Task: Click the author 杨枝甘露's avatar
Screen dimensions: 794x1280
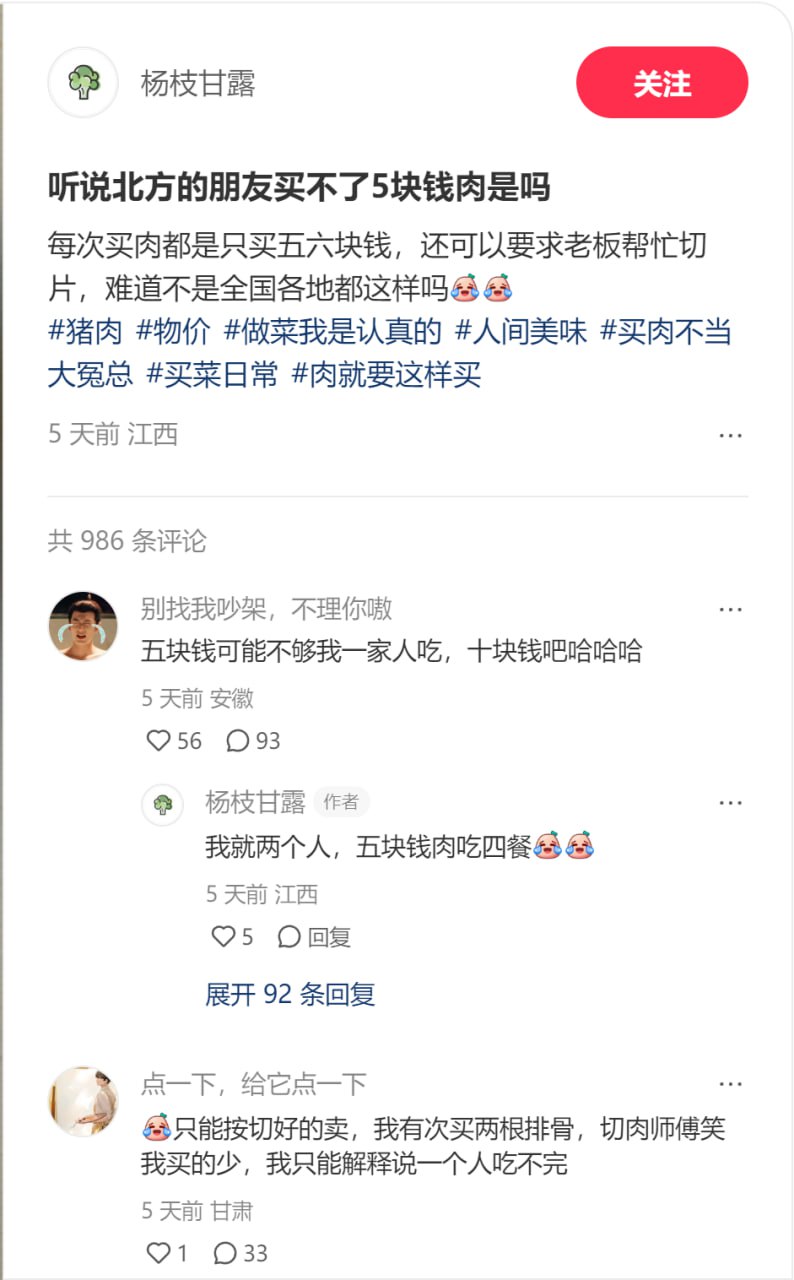Action: tap(83, 83)
